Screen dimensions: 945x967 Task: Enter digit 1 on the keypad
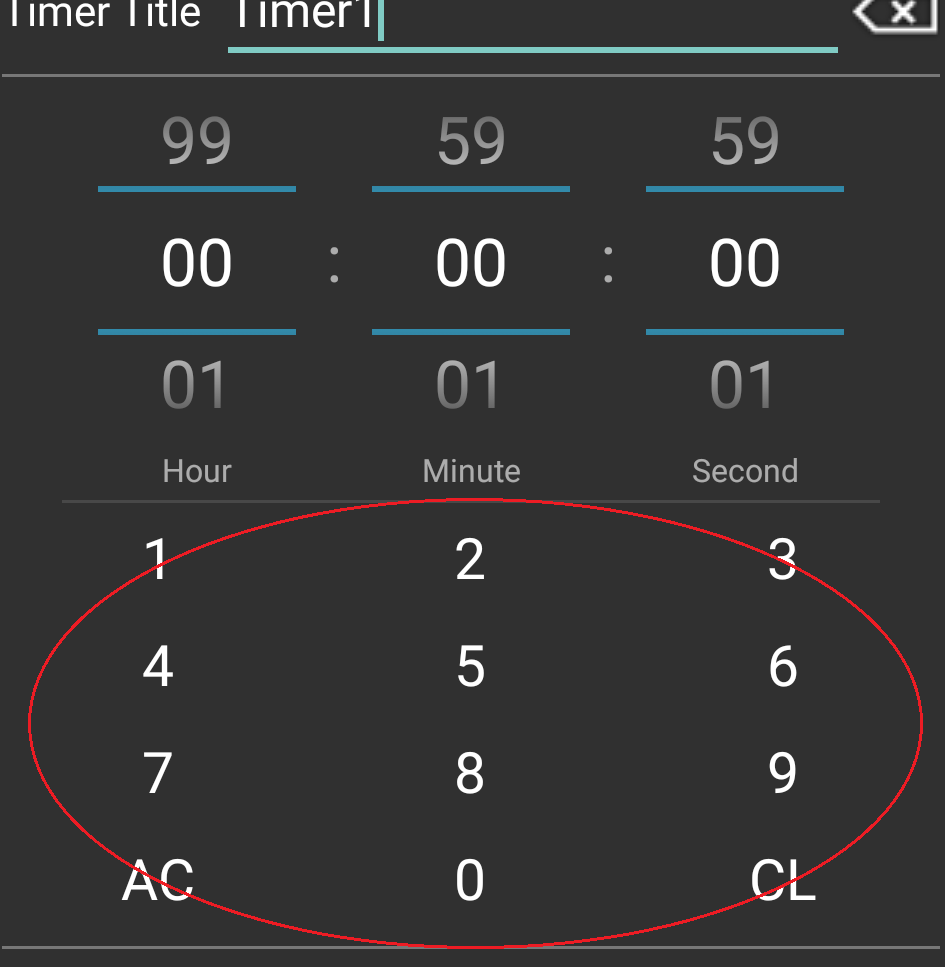click(x=158, y=560)
